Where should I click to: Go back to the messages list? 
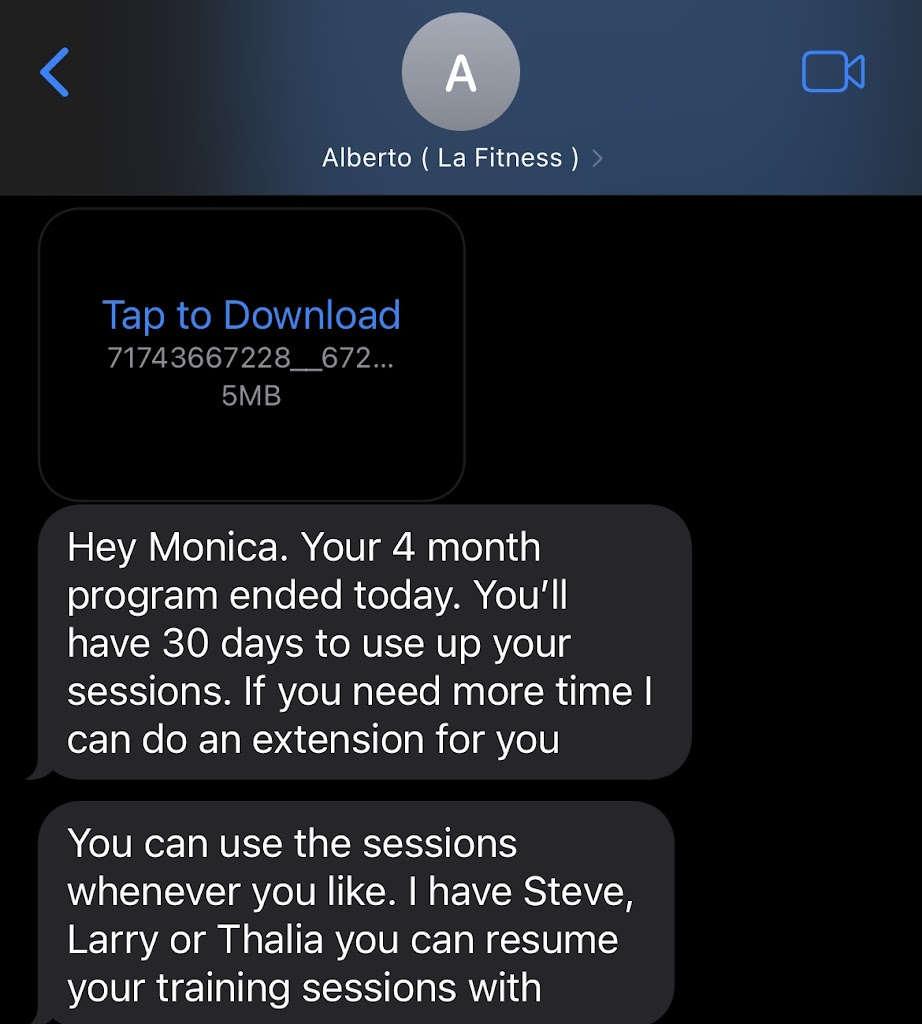54,72
